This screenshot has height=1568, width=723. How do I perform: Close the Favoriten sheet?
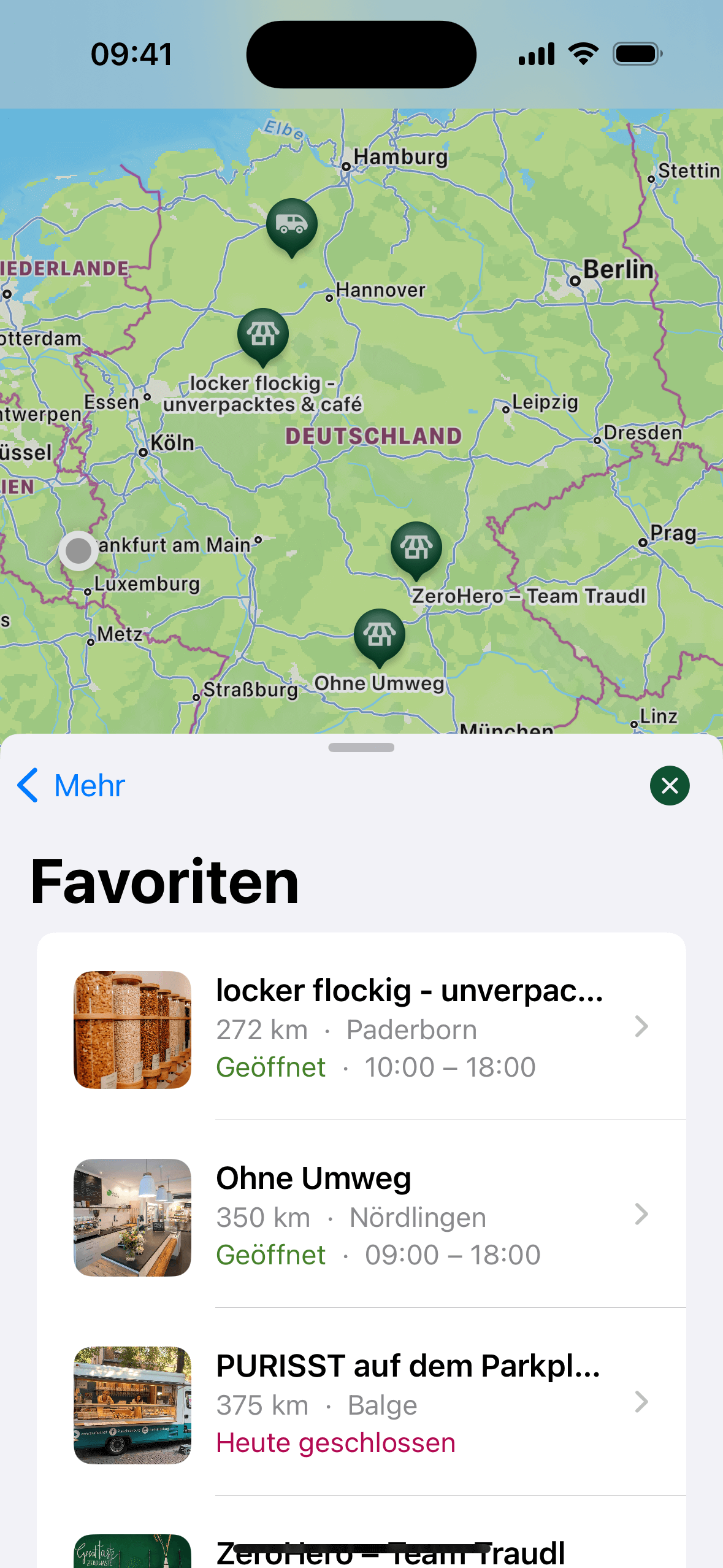point(669,785)
